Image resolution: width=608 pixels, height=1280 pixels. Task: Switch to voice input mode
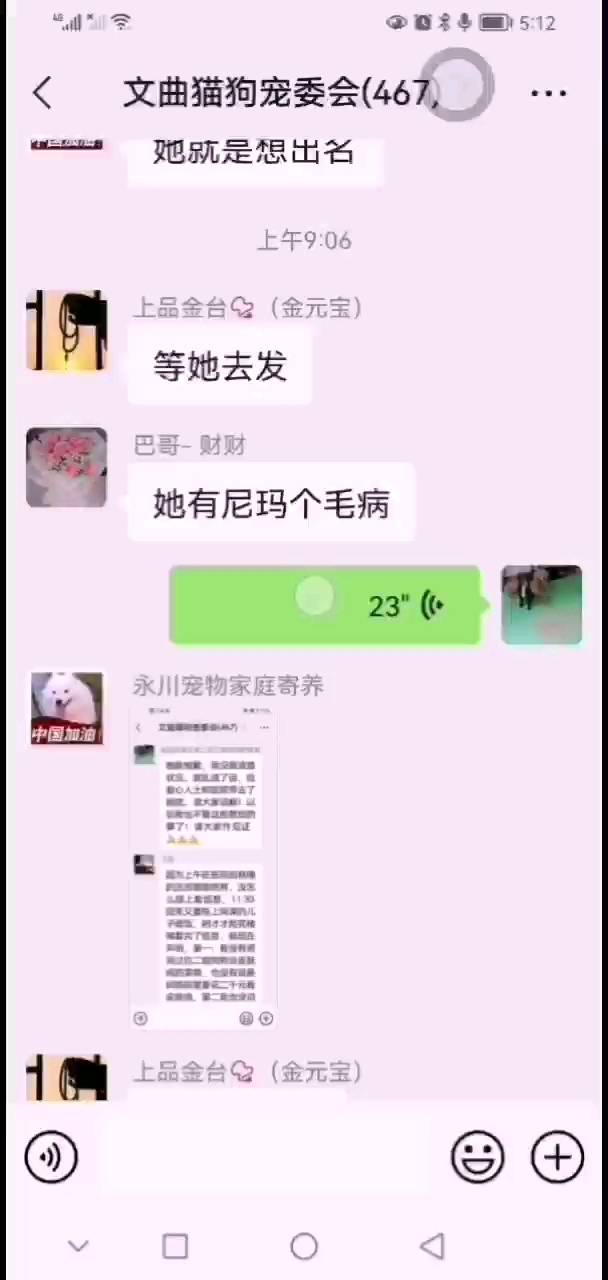(x=51, y=1157)
